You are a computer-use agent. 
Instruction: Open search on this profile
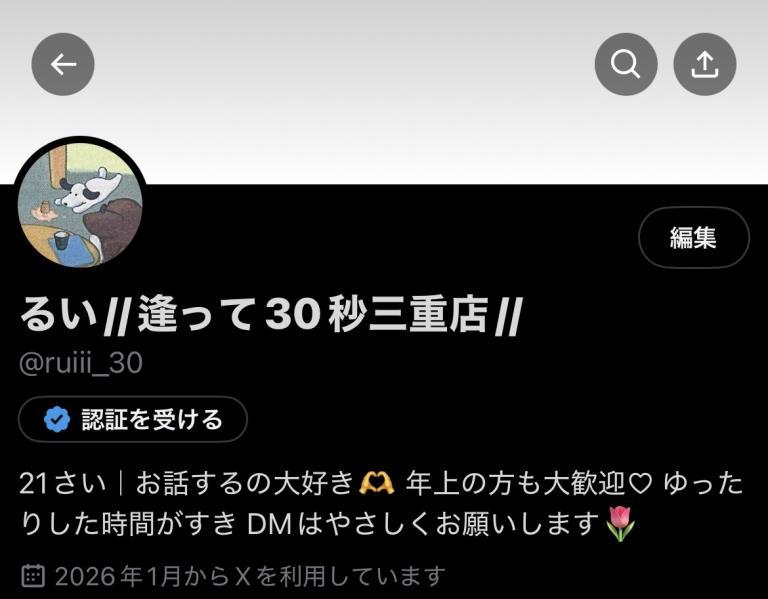(626, 65)
